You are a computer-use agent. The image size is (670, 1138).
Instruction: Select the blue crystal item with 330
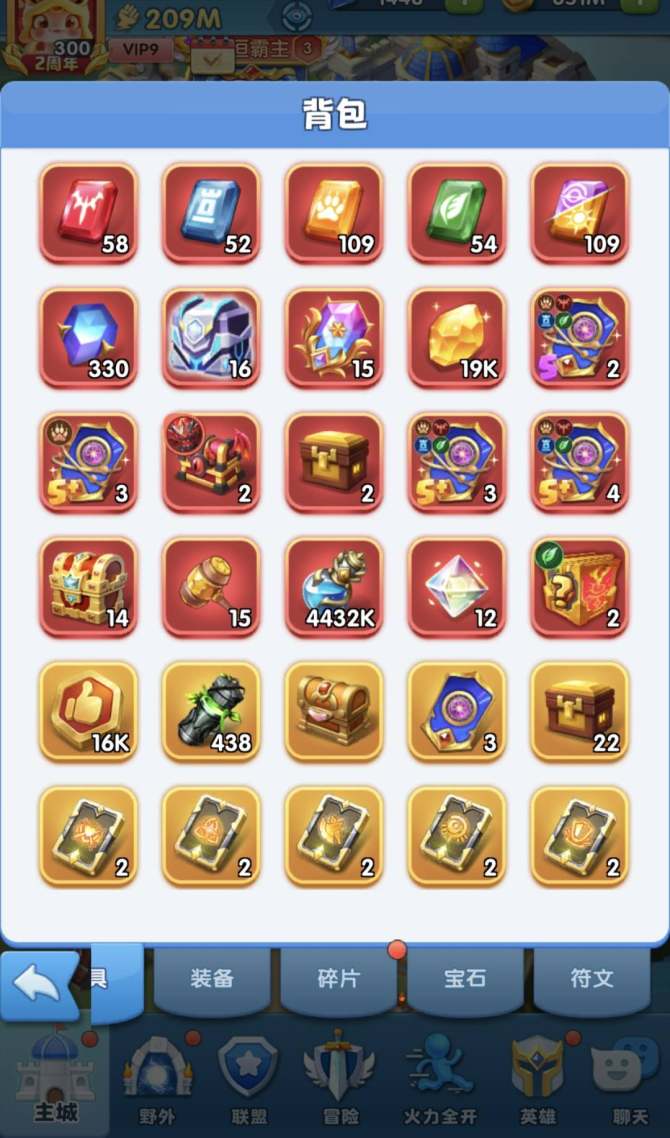point(89,338)
